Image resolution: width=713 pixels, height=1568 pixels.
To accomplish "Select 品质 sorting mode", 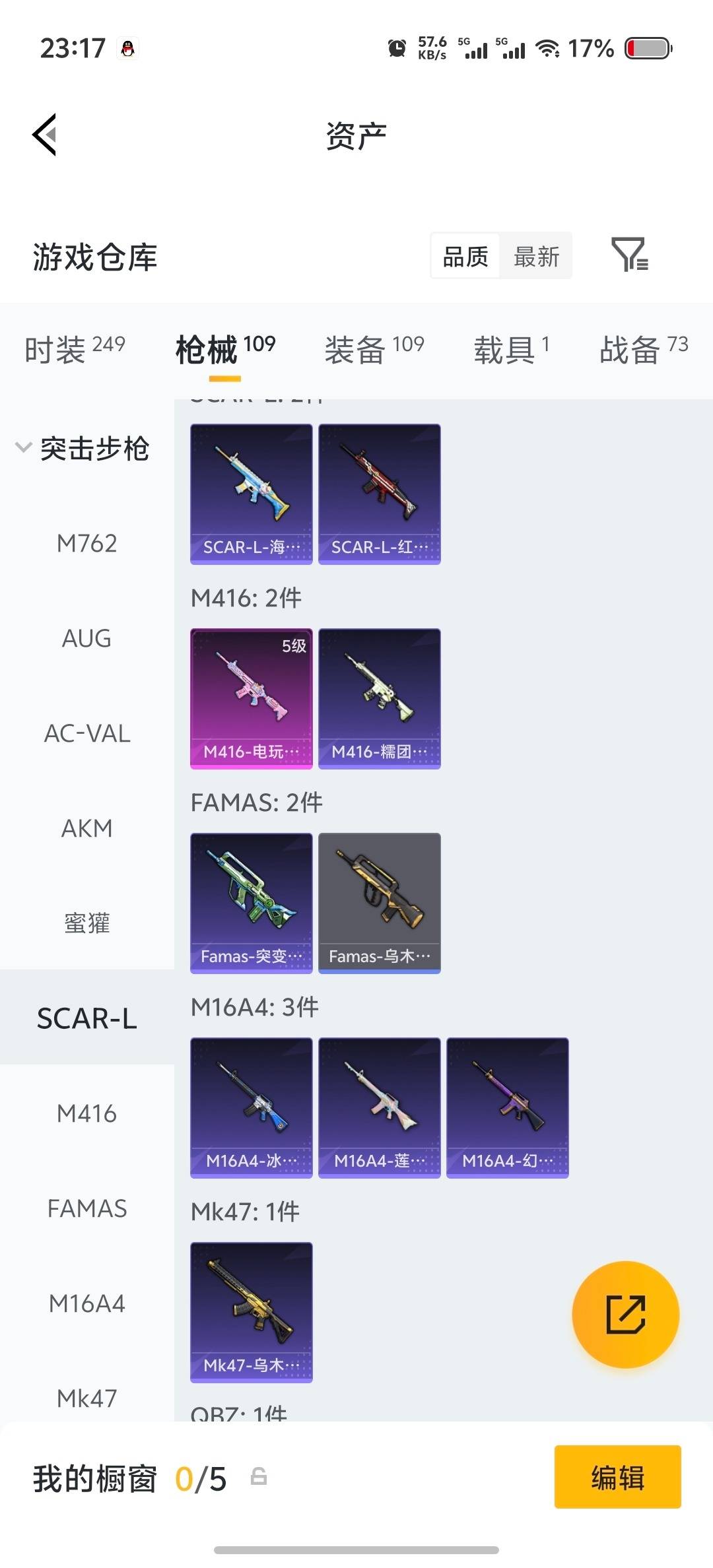I will coord(466,256).
